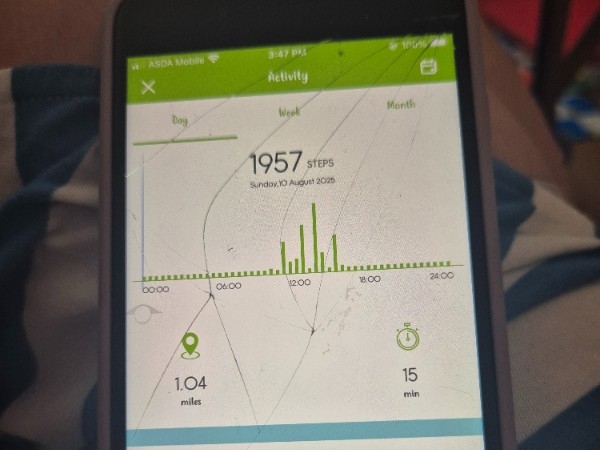Select the Day tab
600x450 pixels.
click(180, 120)
